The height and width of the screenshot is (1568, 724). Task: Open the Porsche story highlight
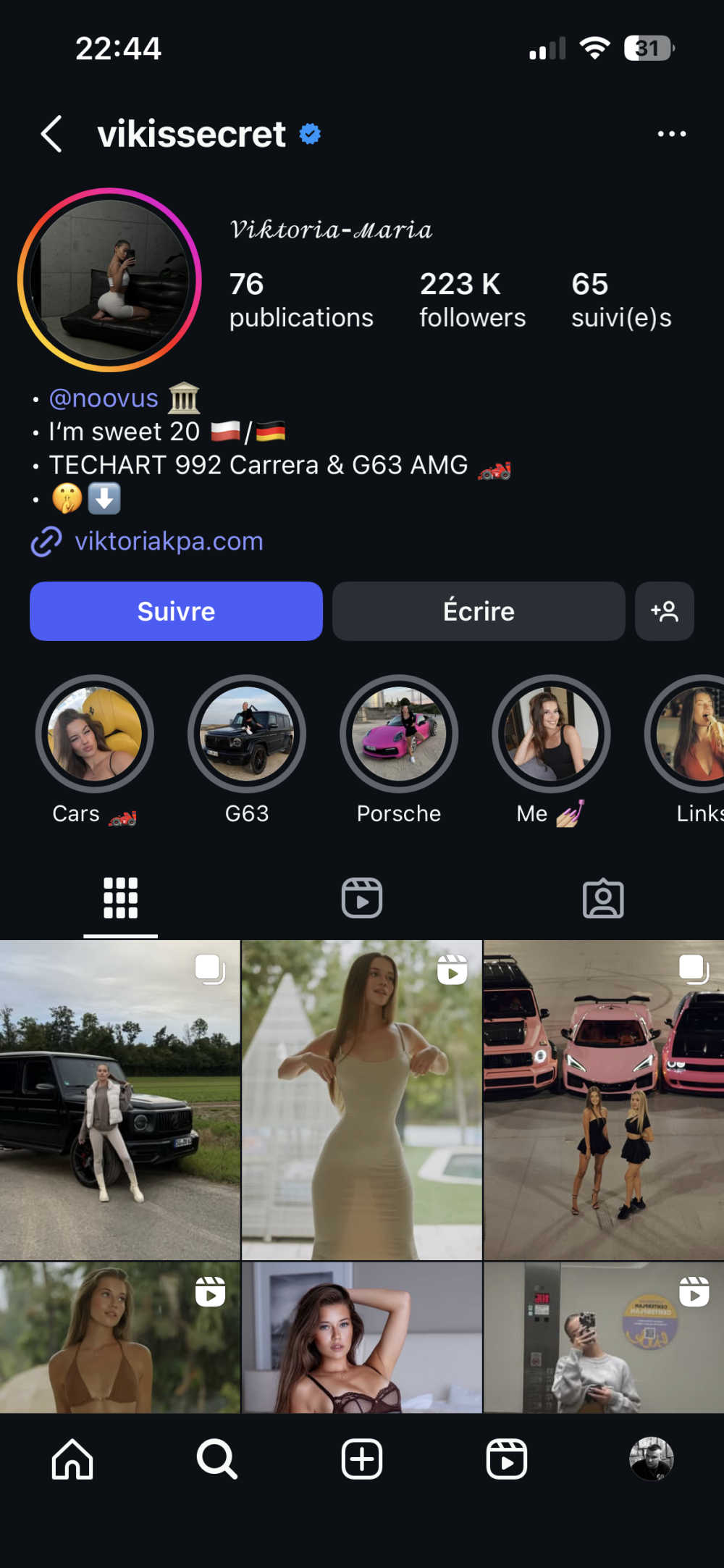[399, 734]
